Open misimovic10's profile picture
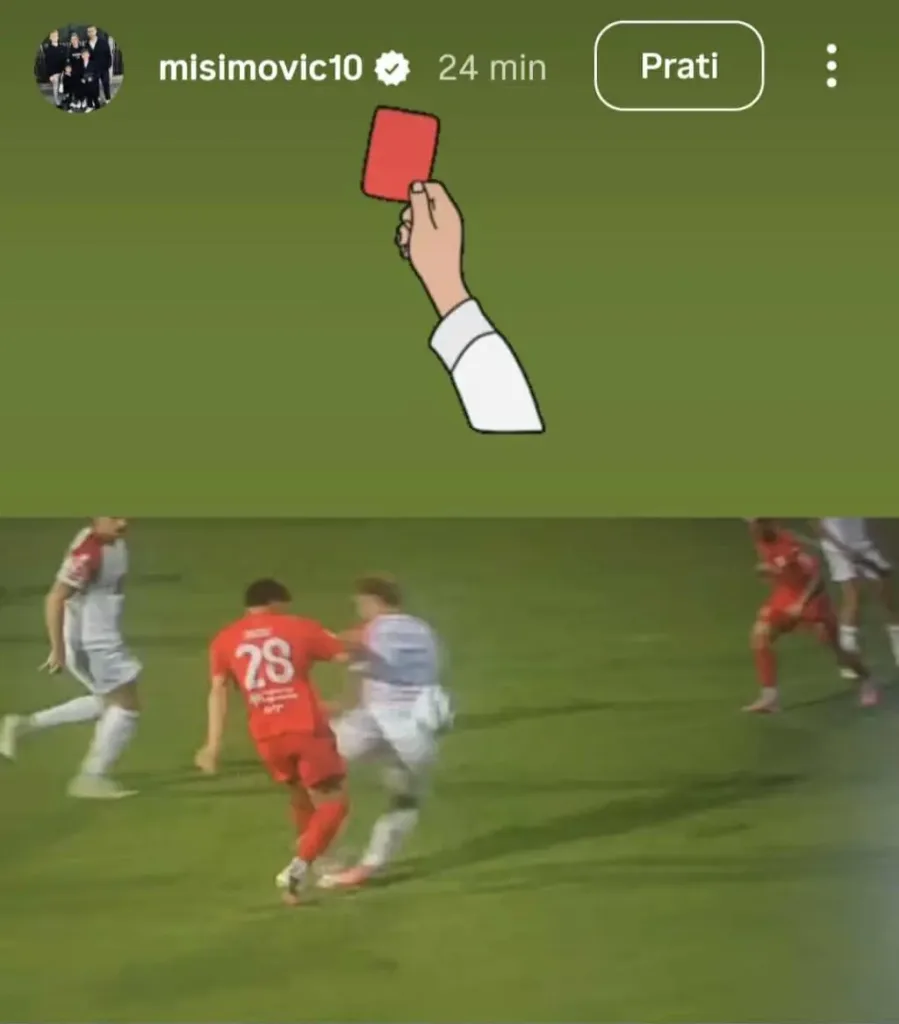The height and width of the screenshot is (1024, 899). pyautogui.click(x=79, y=67)
